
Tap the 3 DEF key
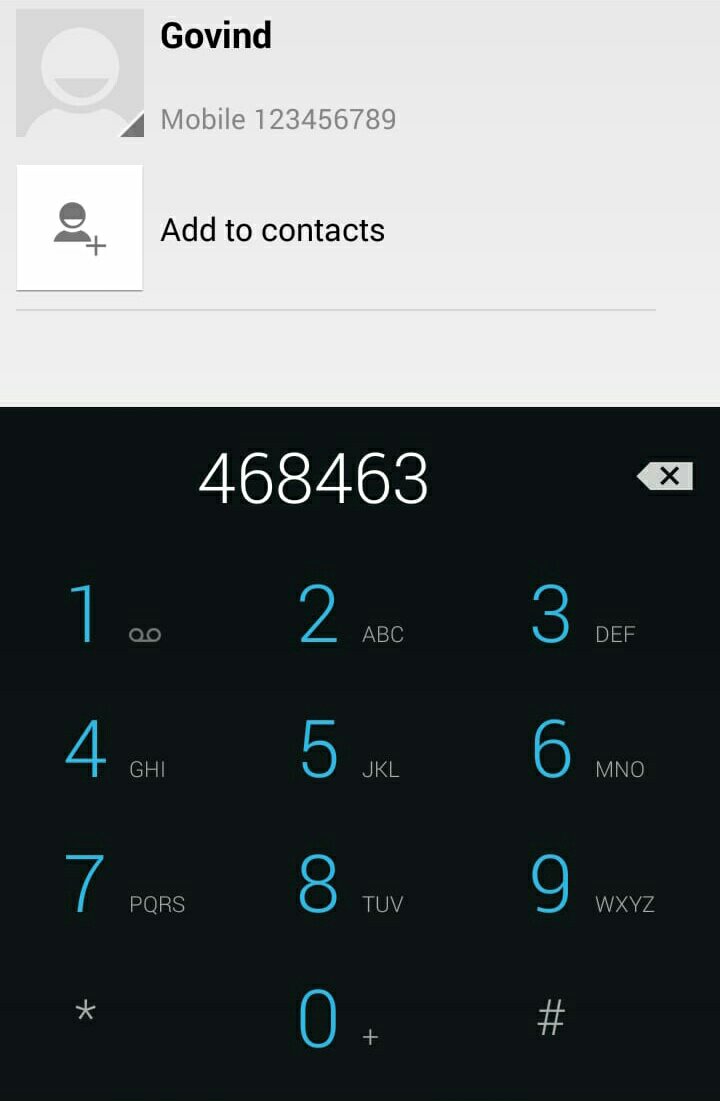(x=582, y=616)
